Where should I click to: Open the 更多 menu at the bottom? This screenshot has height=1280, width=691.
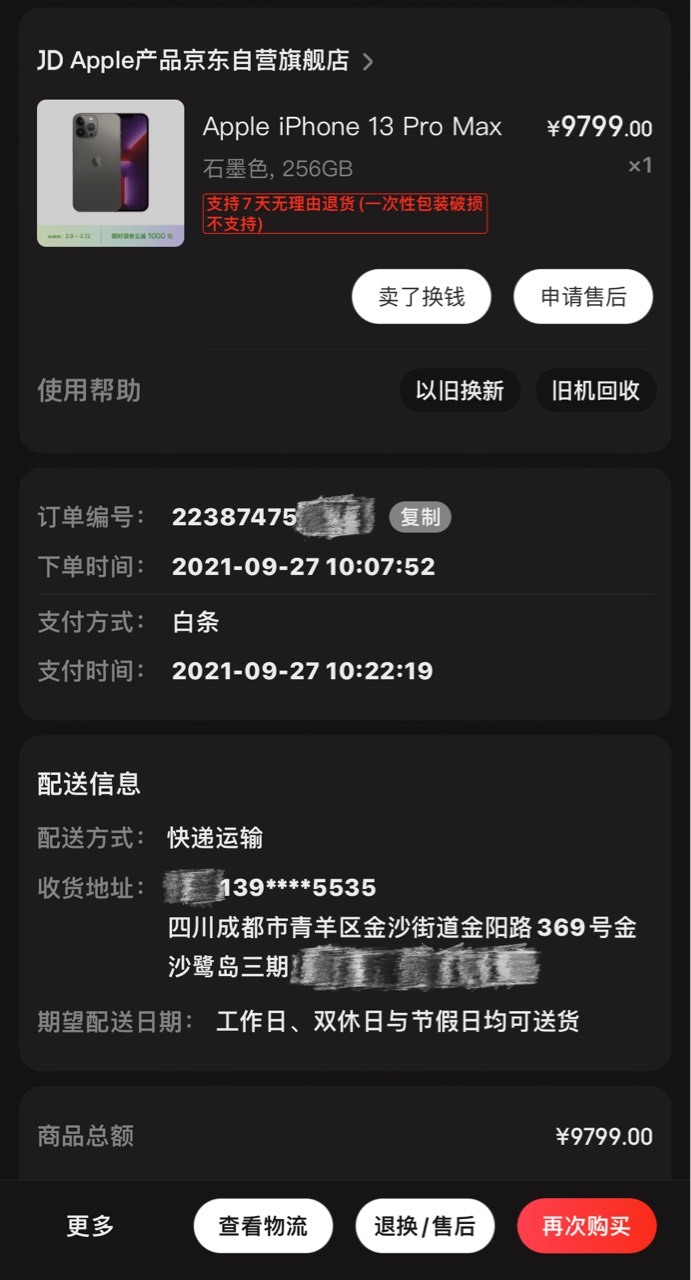[x=90, y=1226]
